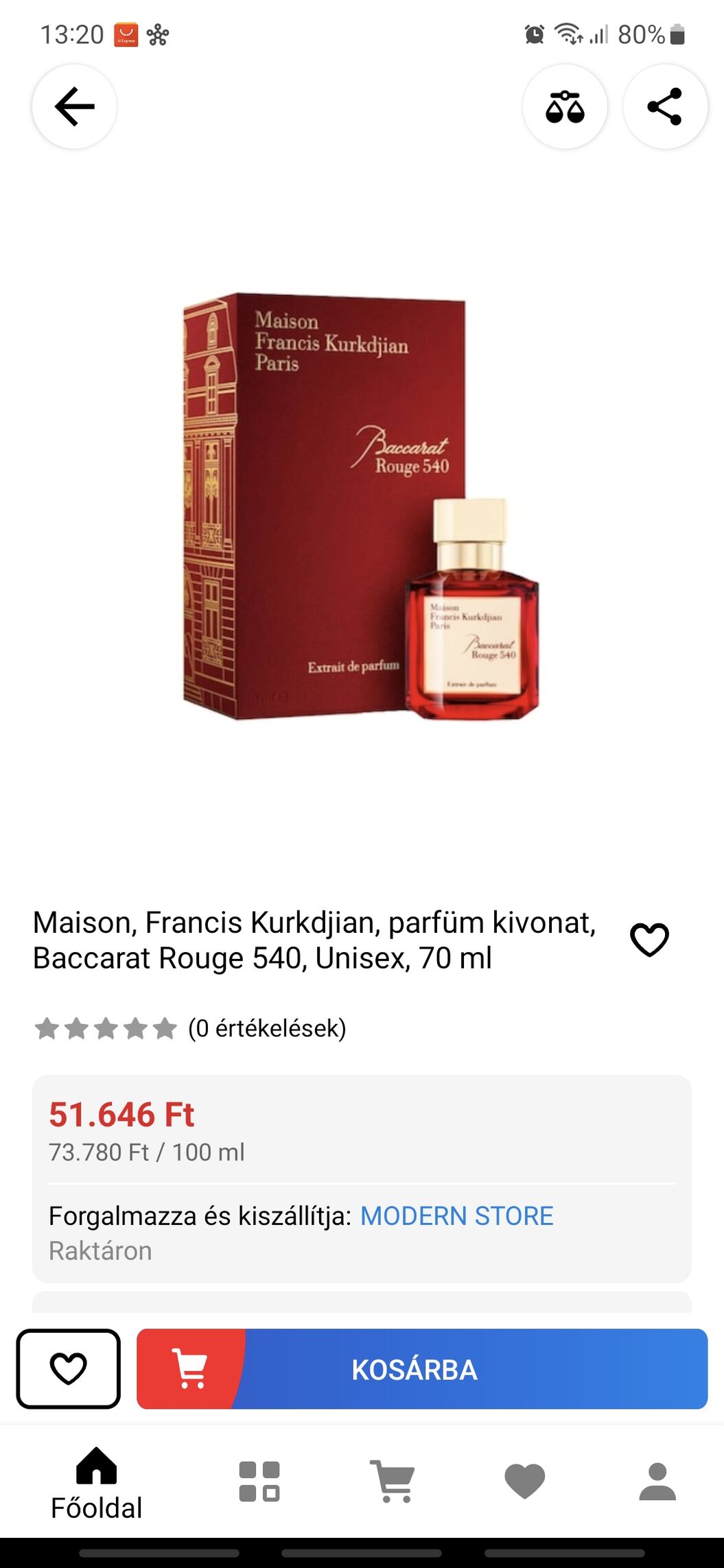The height and width of the screenshot is (1568, 724).
Task: Tap the outlined heart button beside Kosárba
Action: pyautogui.click(x=69, y=1369)
